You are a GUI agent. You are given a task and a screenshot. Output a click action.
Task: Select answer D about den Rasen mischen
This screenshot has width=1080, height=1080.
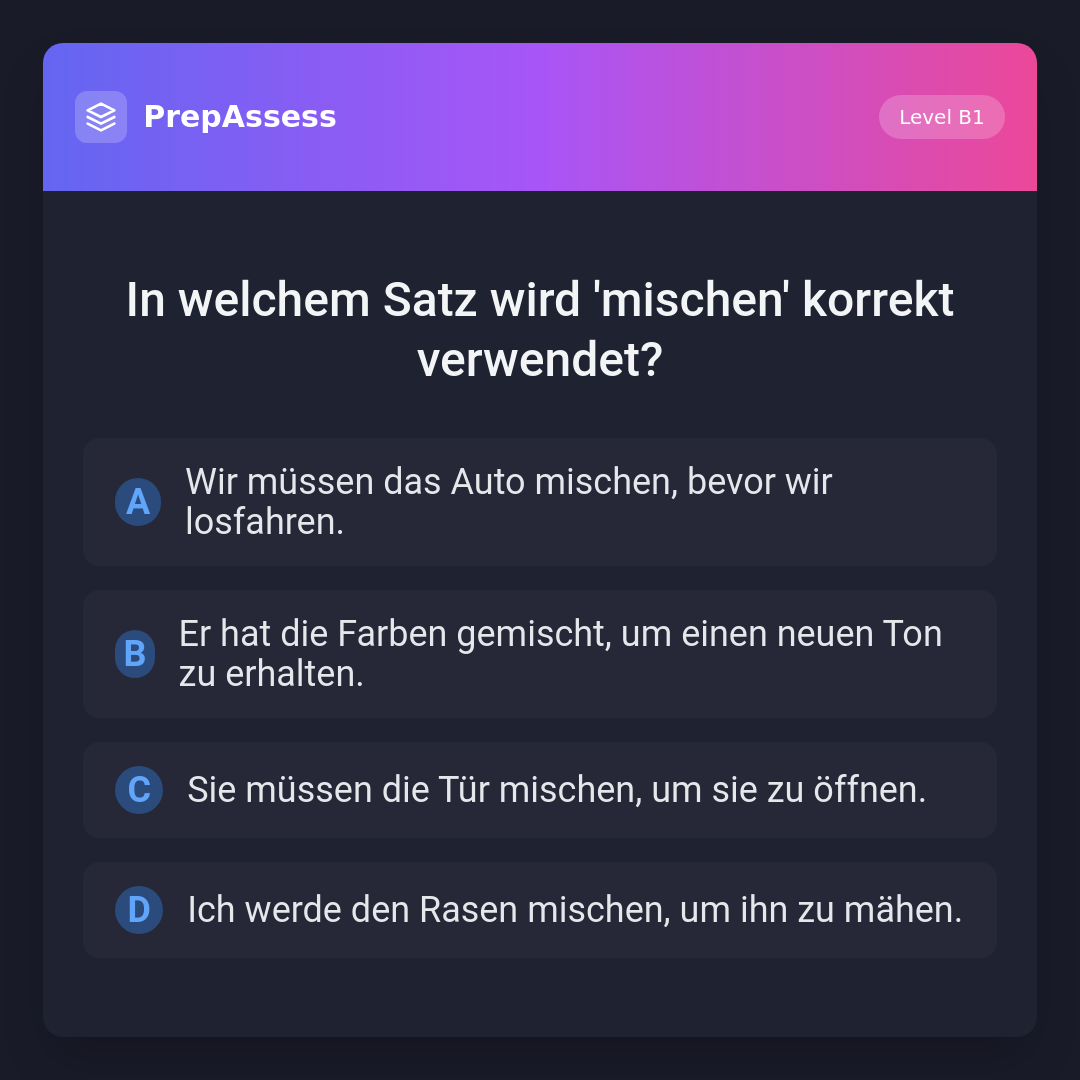pyautogui.click(x=539, y=910)
